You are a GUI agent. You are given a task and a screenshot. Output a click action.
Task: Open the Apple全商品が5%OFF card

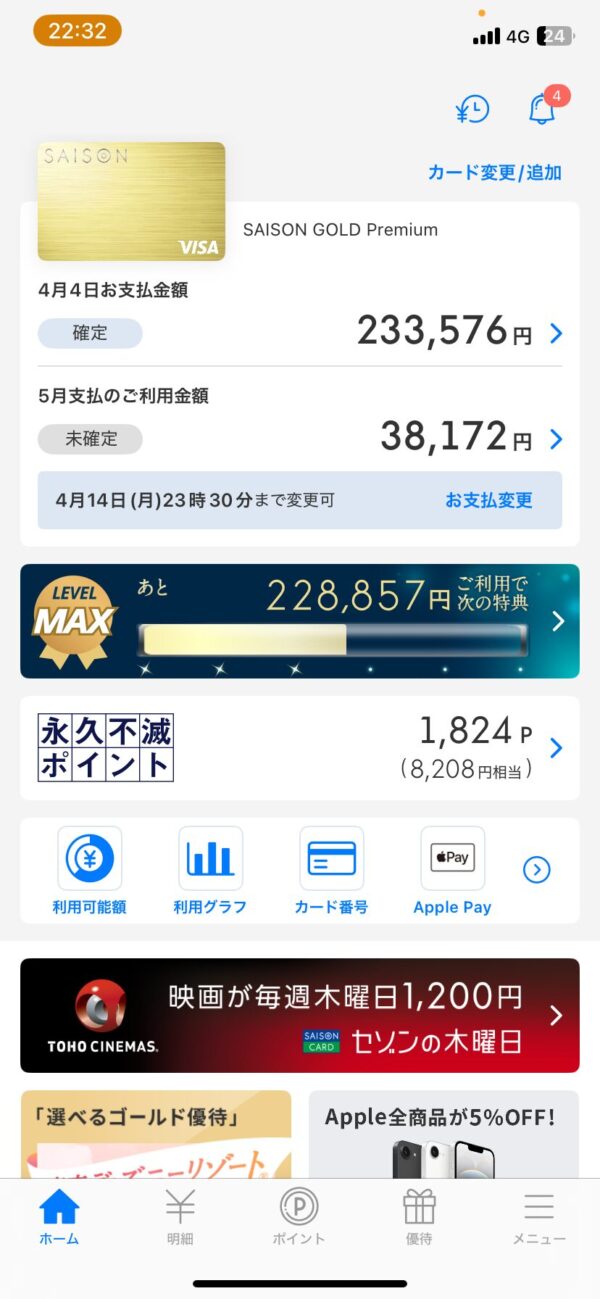tap(443, 1135)
